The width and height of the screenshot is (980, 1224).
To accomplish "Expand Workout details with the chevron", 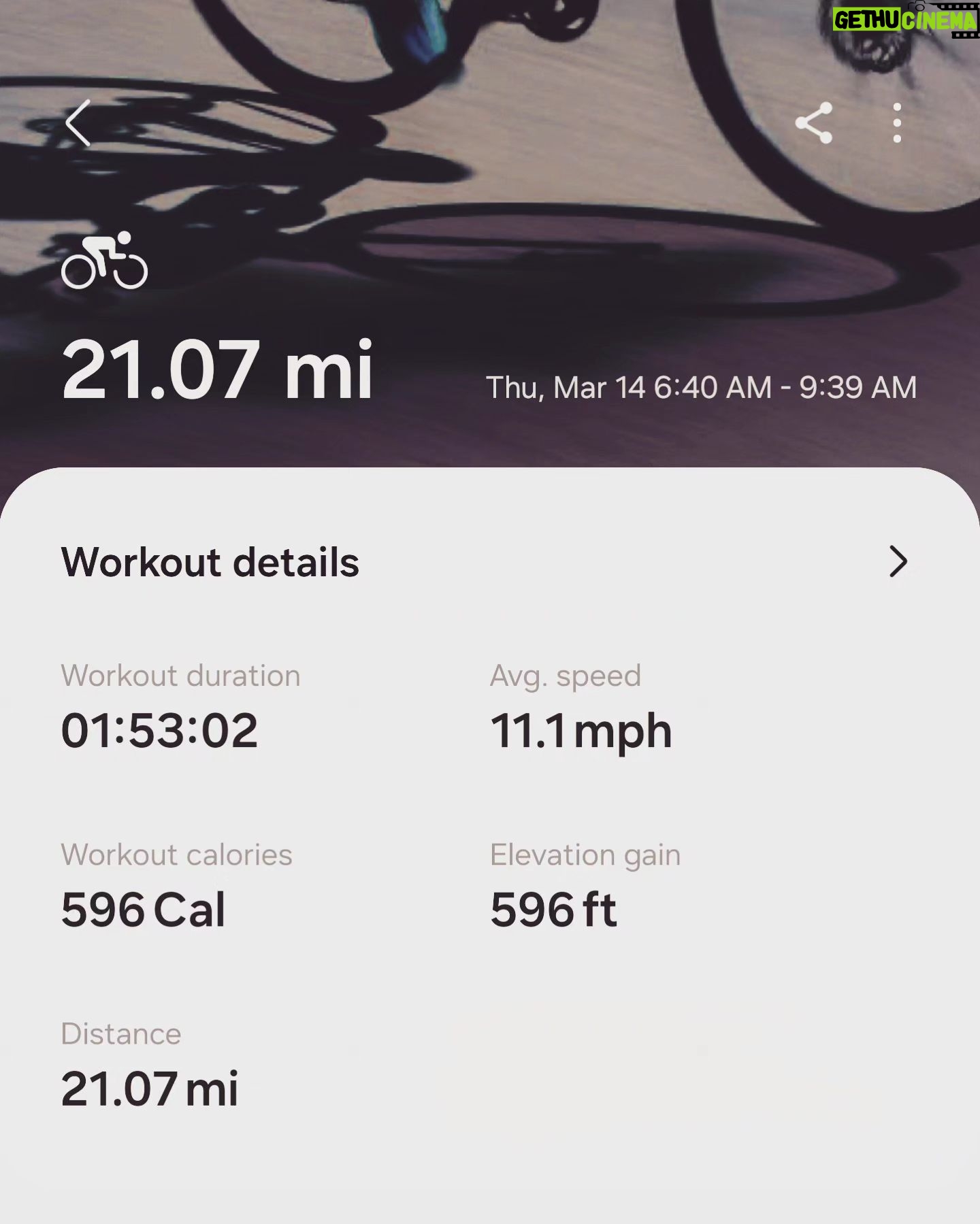I will click(898, 562).
